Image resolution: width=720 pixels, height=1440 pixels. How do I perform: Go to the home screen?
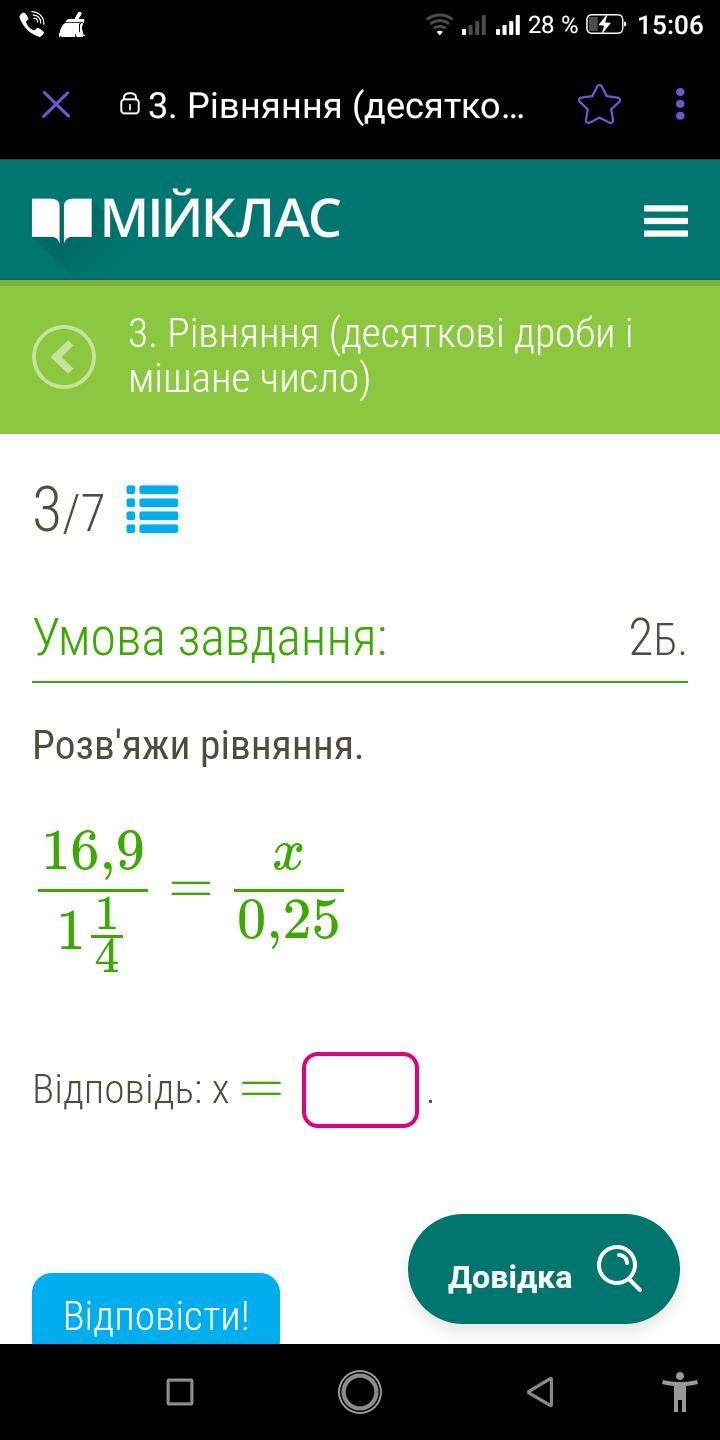point(360,1391)
